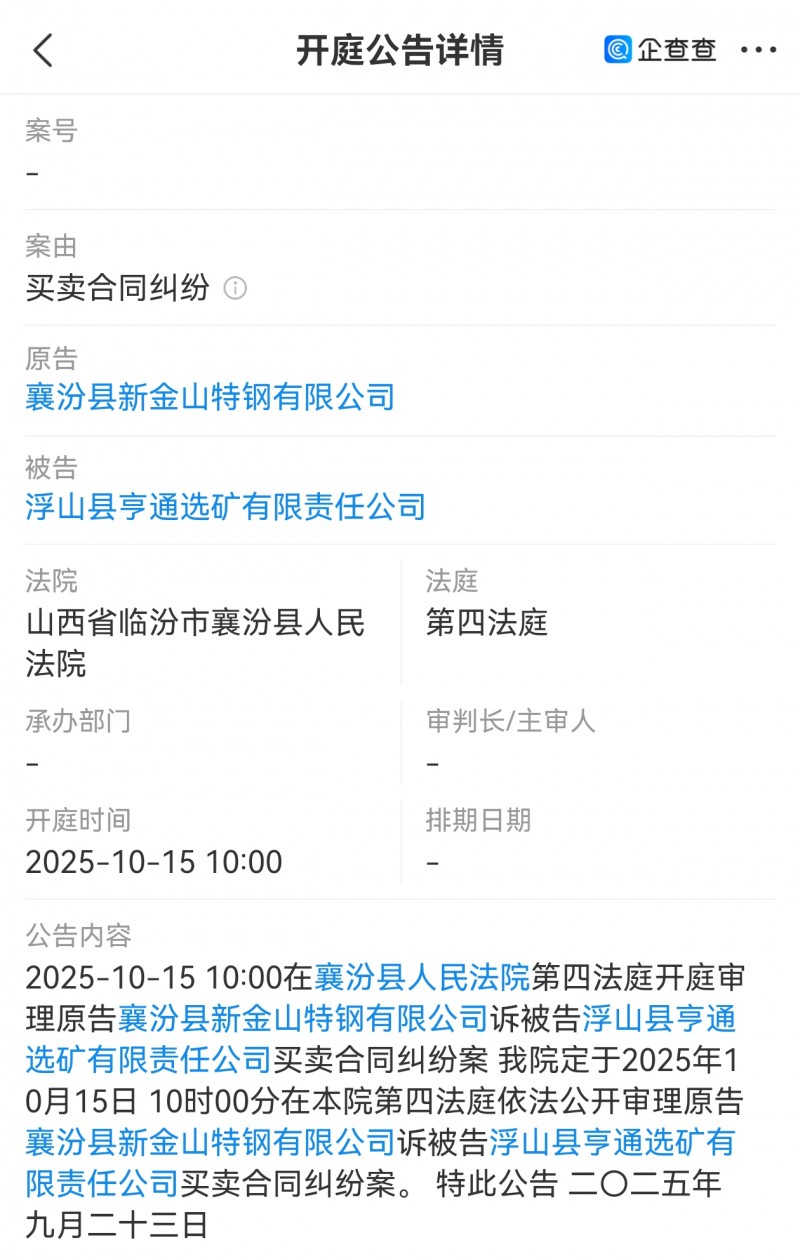Tap the back arrow to go back
The width and height of the screenshot is (800, 1259).
[x=42, y=48]
